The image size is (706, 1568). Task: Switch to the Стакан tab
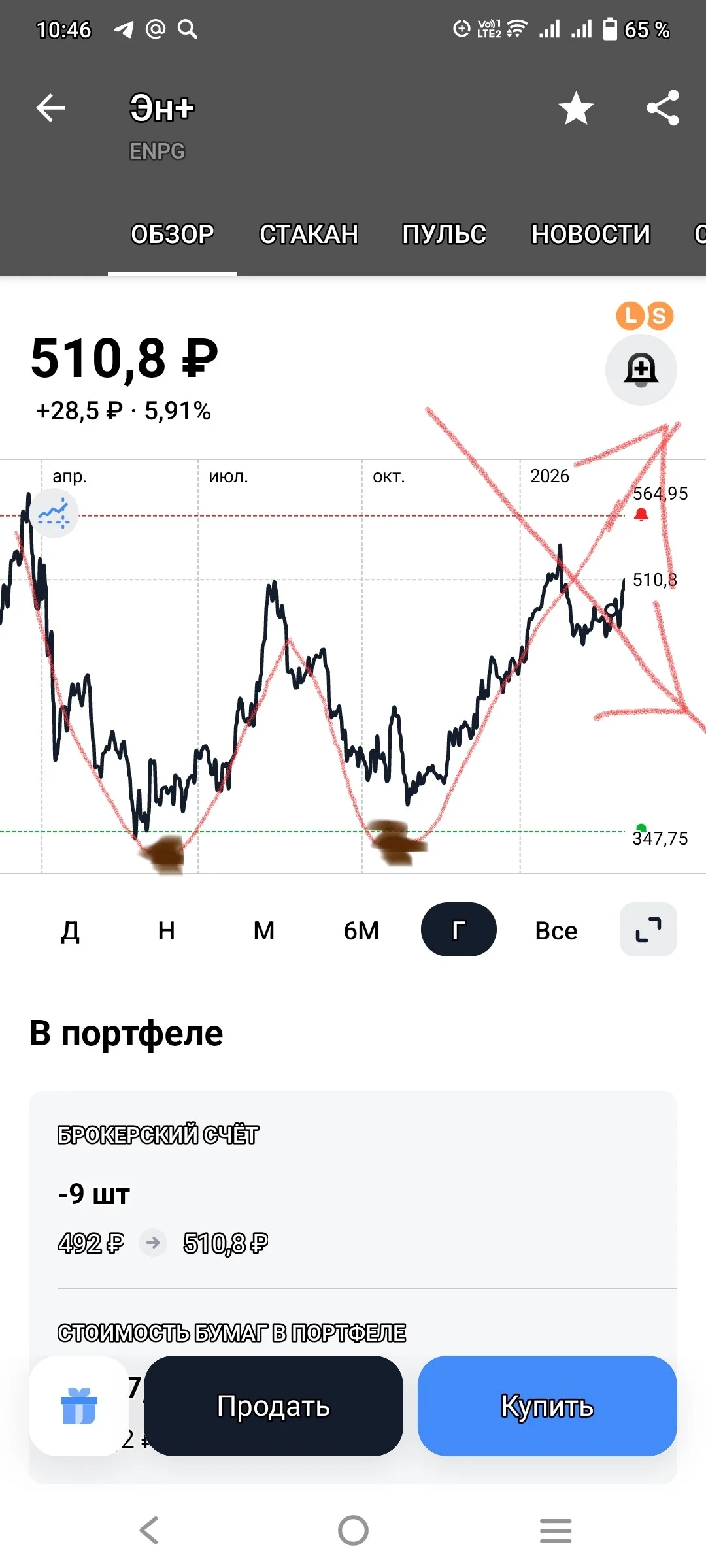click(309, 234)
